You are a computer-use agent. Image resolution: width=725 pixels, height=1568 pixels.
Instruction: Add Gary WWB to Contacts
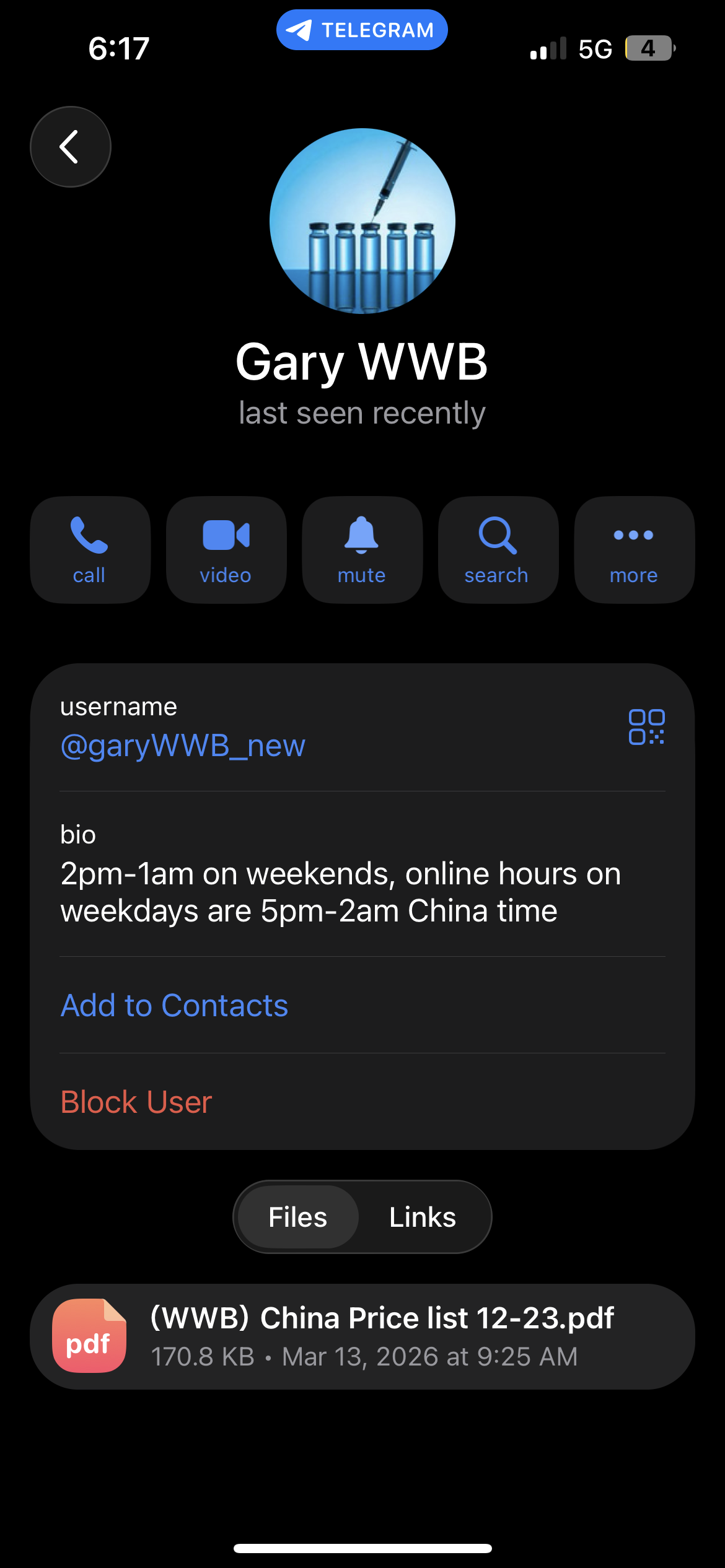click(x=174, y=1005)
